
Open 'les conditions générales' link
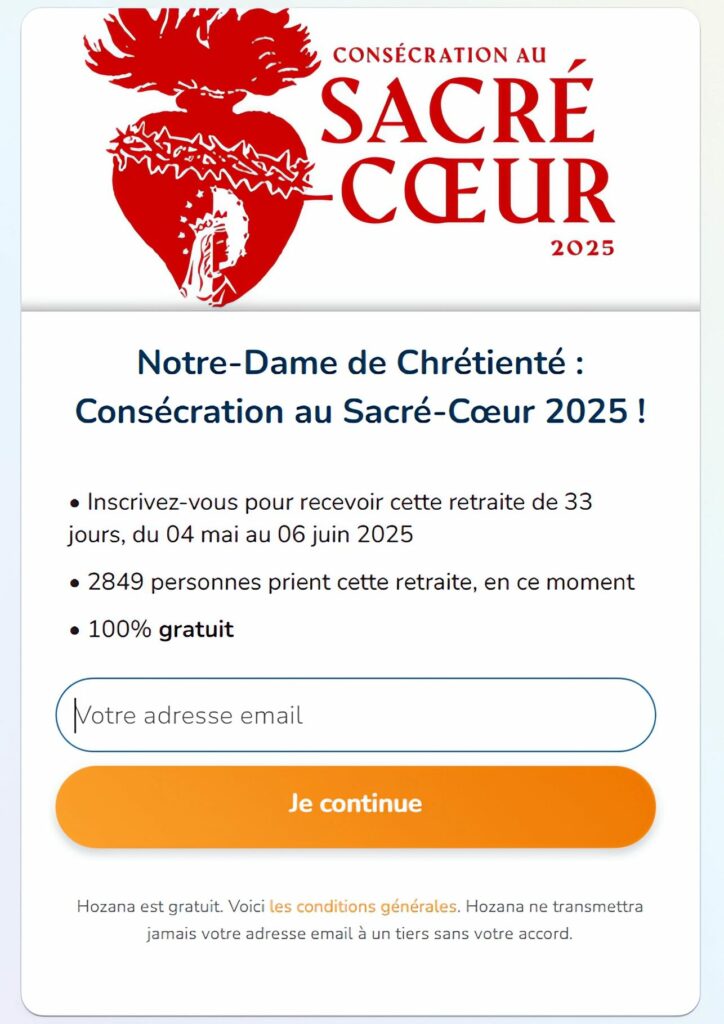pyautogui.click(x=362, y=907)
